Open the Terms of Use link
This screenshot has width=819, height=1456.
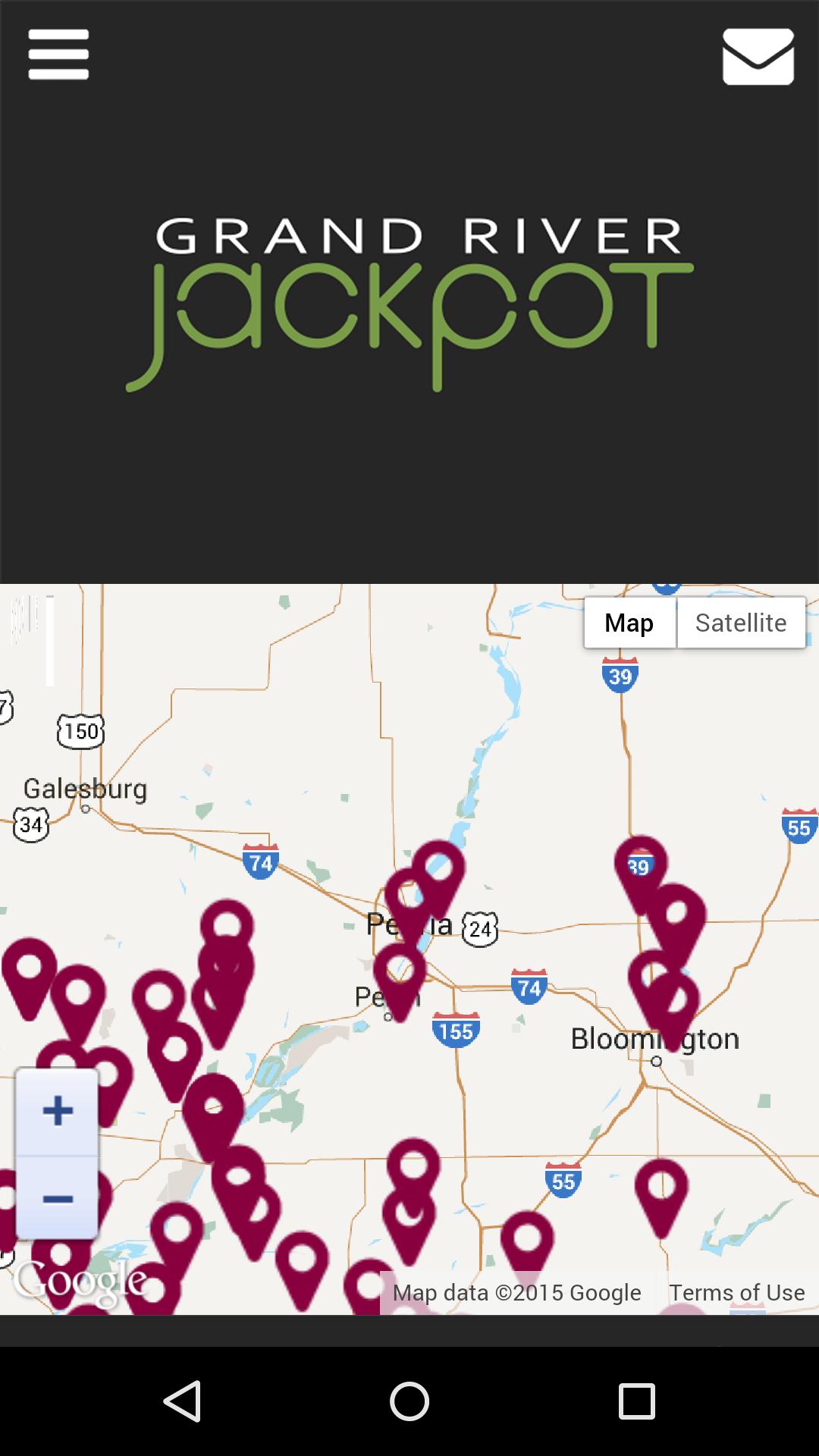click(x=737, y=1292)
